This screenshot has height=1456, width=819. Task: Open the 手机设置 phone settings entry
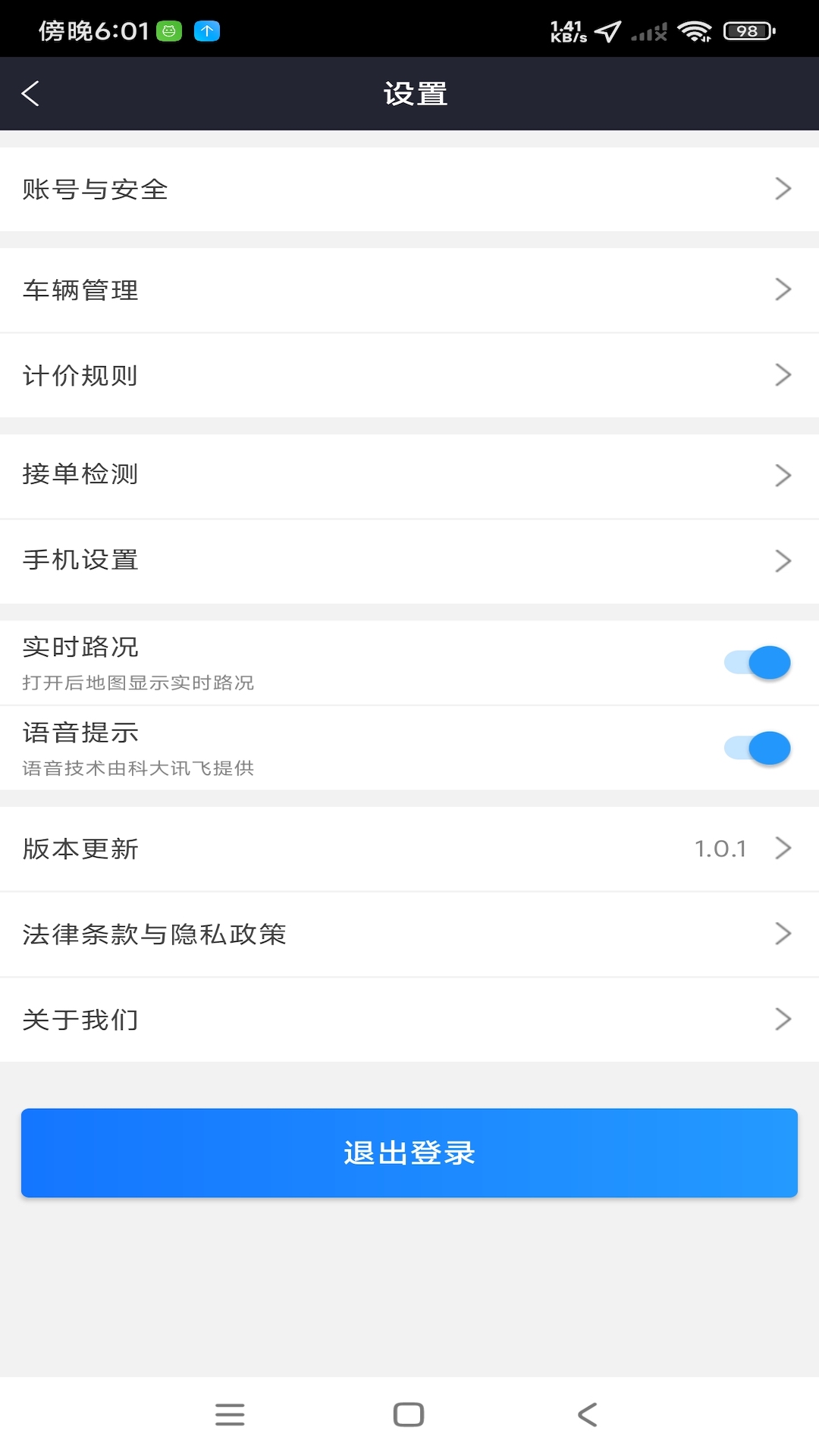tap(409, 561)
